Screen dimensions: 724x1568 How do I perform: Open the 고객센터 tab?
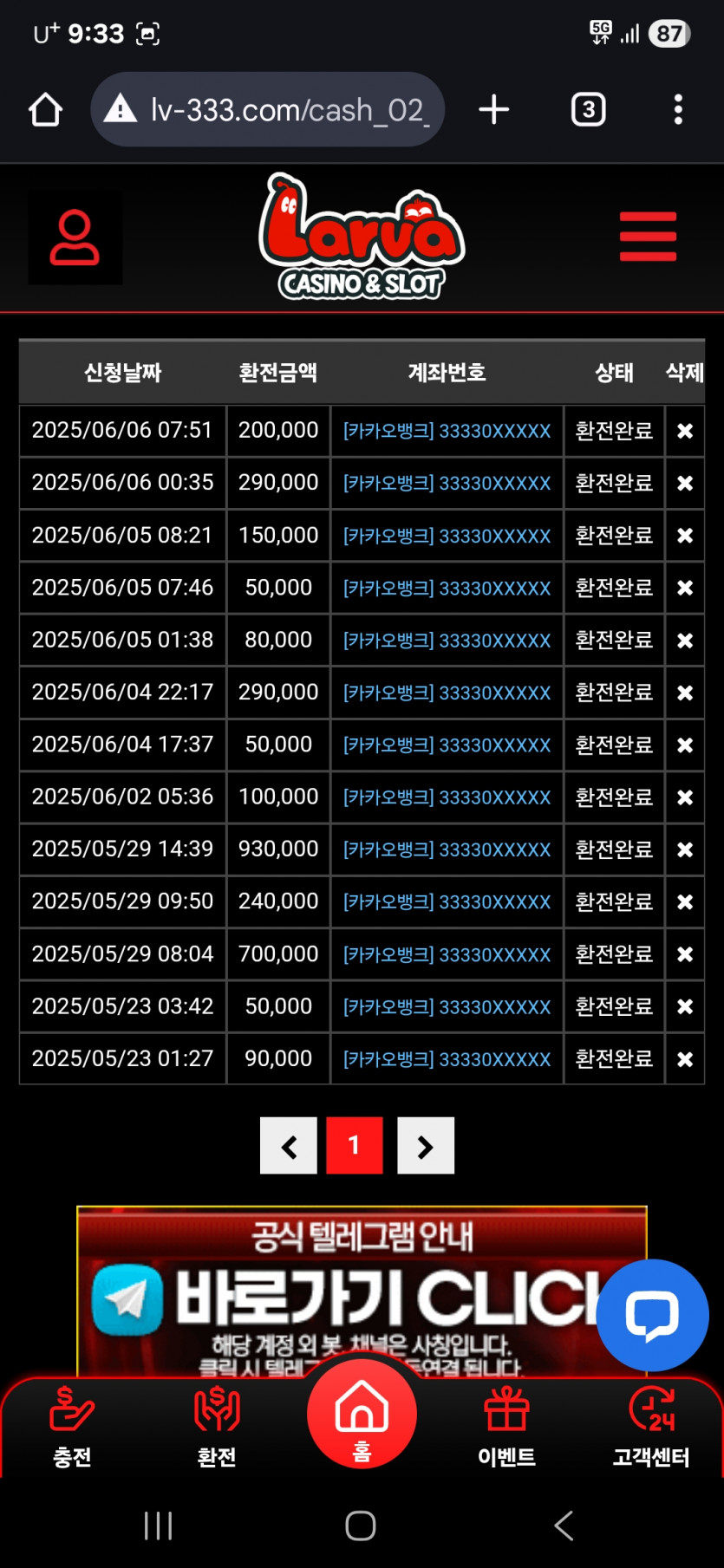[x=651, y=1428]
